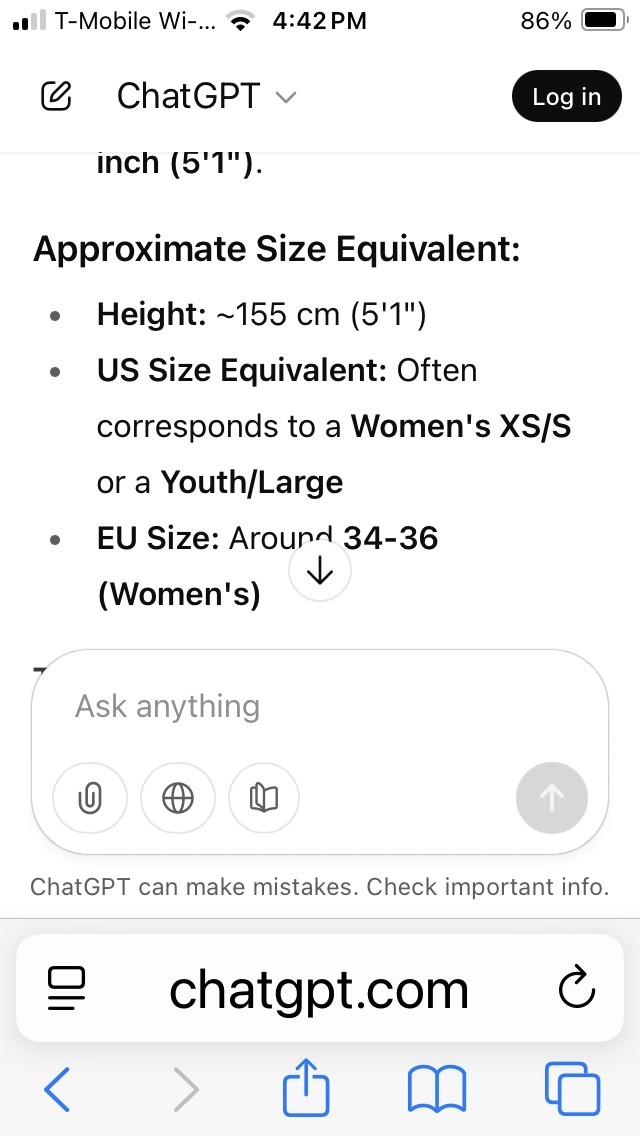Send the message with the up arrow
Screen dimensions: 640x1136
[x=551, y=797]
